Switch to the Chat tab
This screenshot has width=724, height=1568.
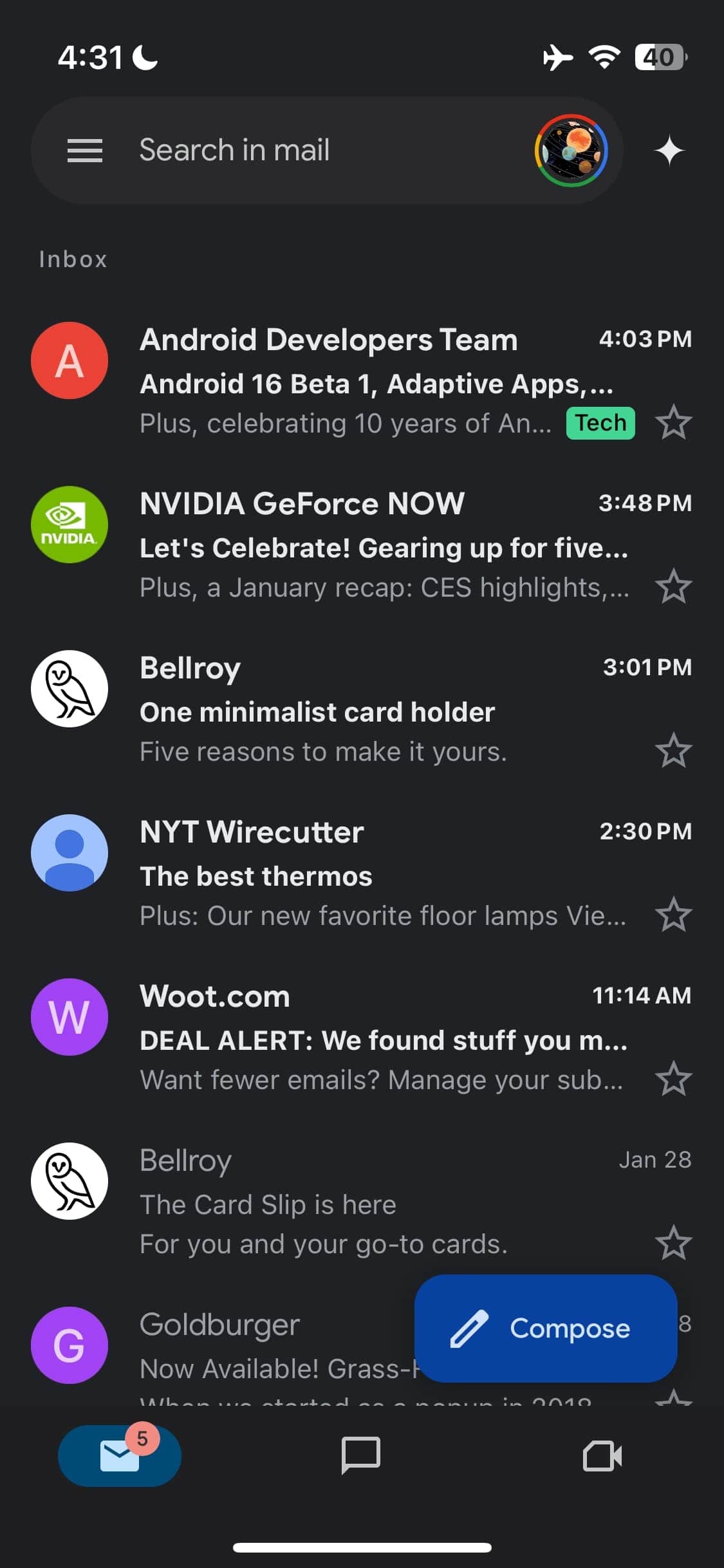coord(360,1455)
